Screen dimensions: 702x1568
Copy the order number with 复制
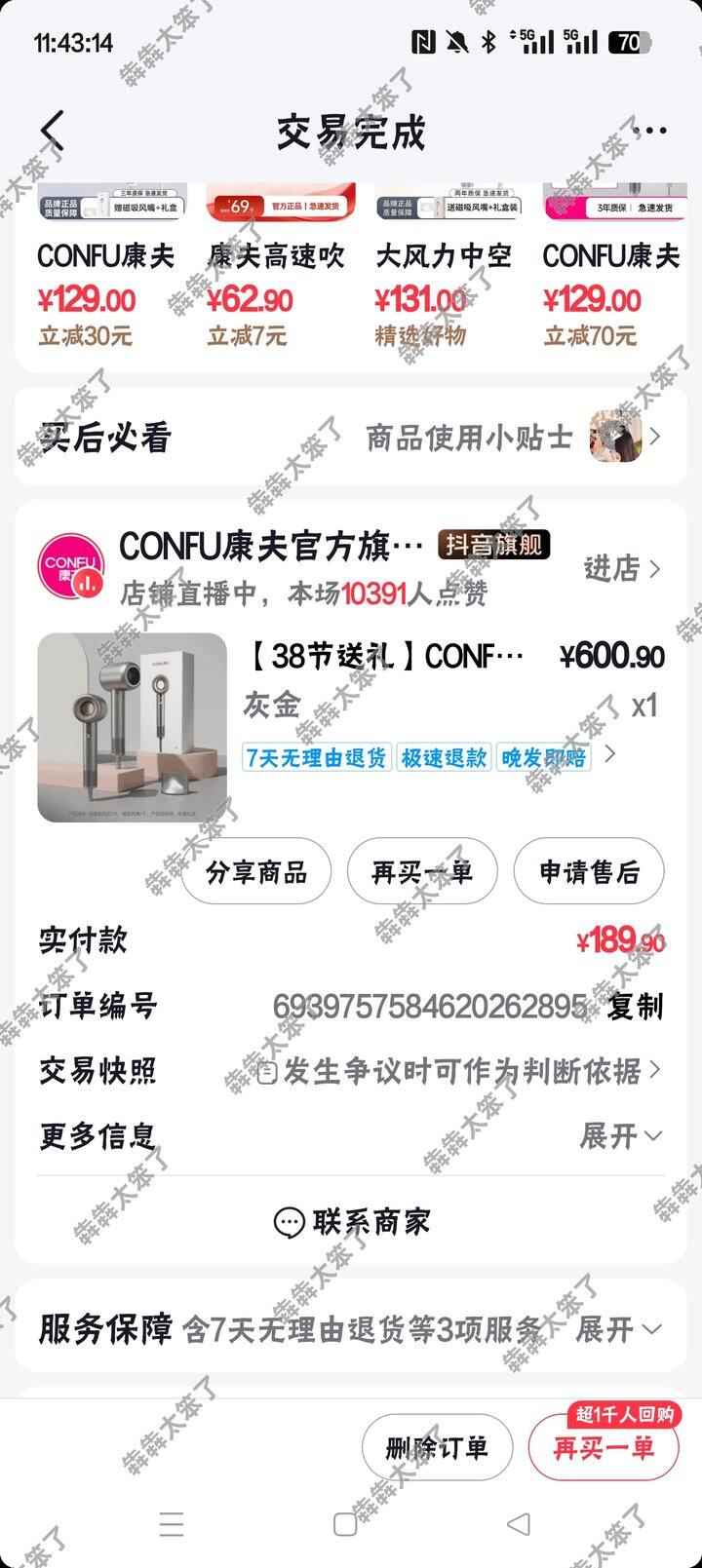pyautogui.click(x=636, y=1006)
